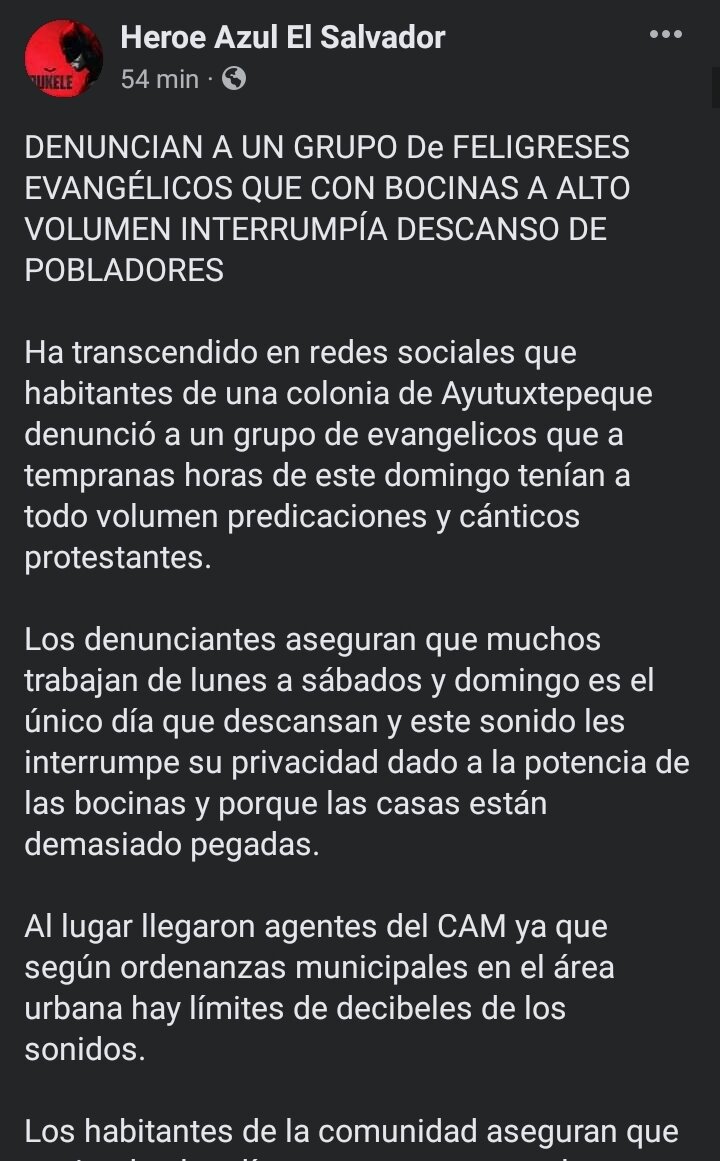Open Heroe Azul El Salvador profile picture

click(x=58, y=57)
